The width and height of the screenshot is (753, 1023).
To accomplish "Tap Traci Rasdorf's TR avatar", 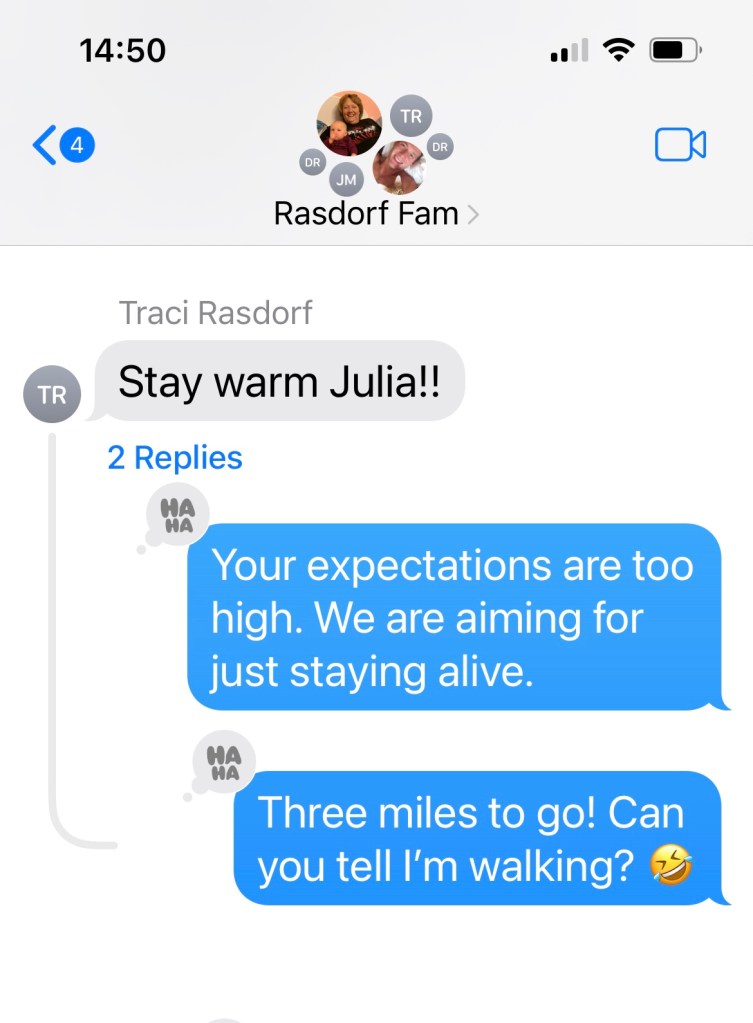I will [x=52, y=395].
